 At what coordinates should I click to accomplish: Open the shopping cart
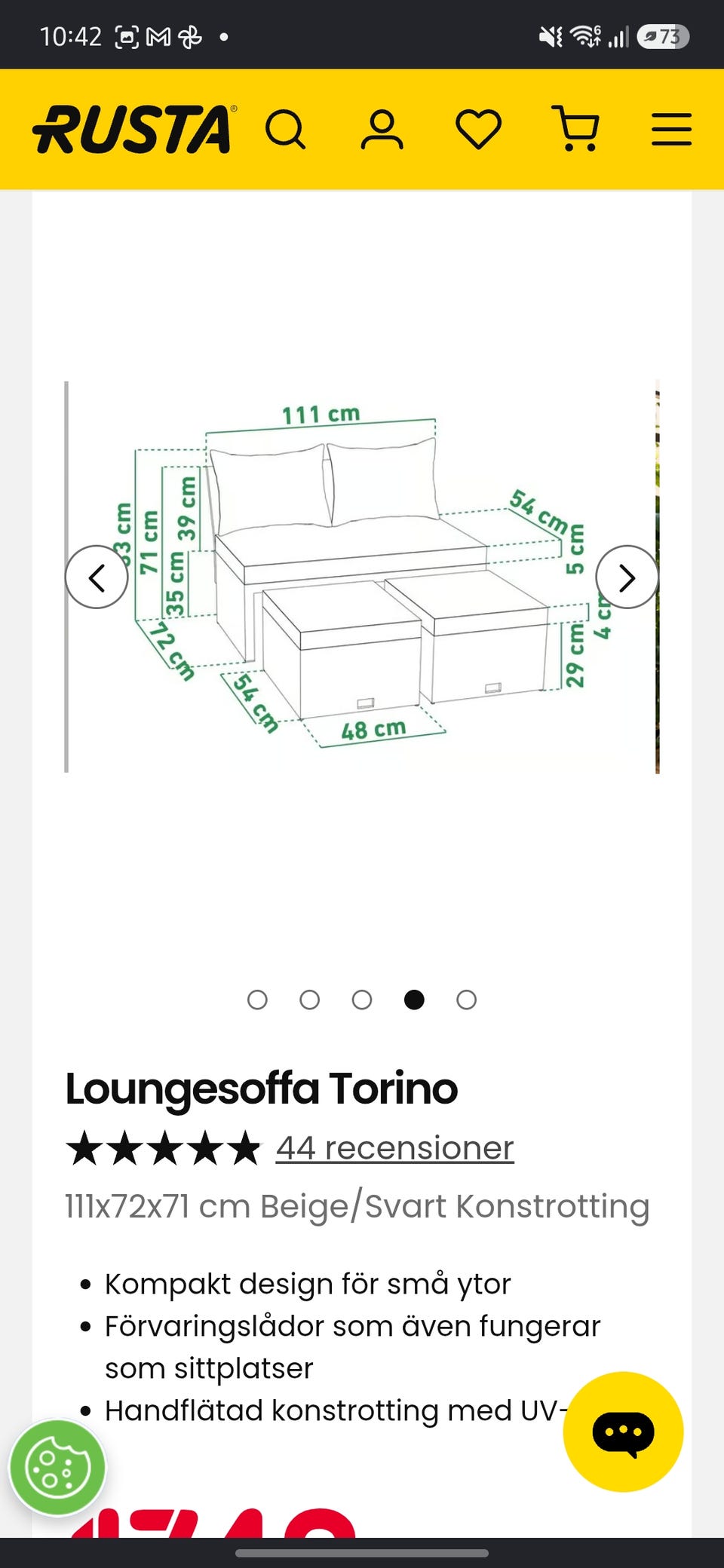576,128
